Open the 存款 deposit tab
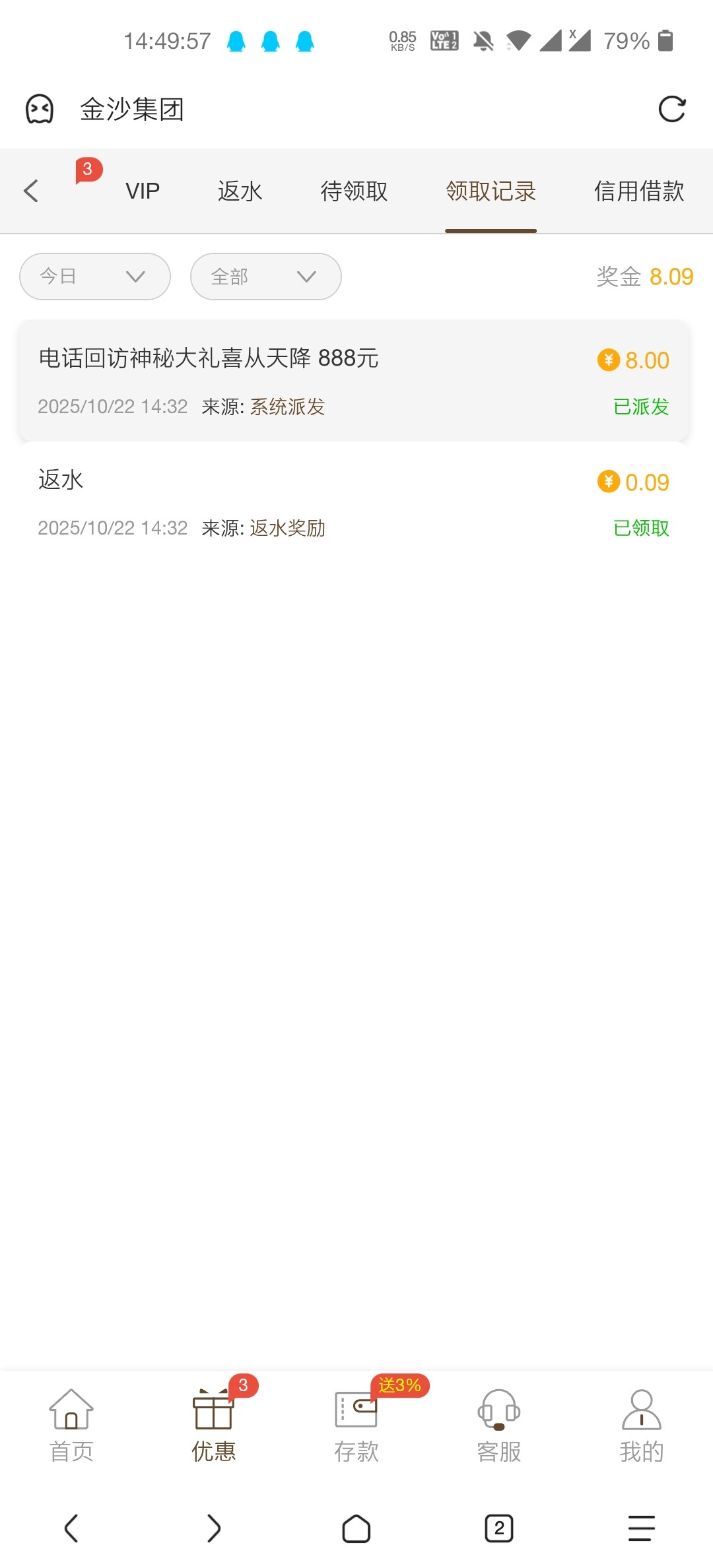Viewport: 713px width, 1568px height. 356,1425
